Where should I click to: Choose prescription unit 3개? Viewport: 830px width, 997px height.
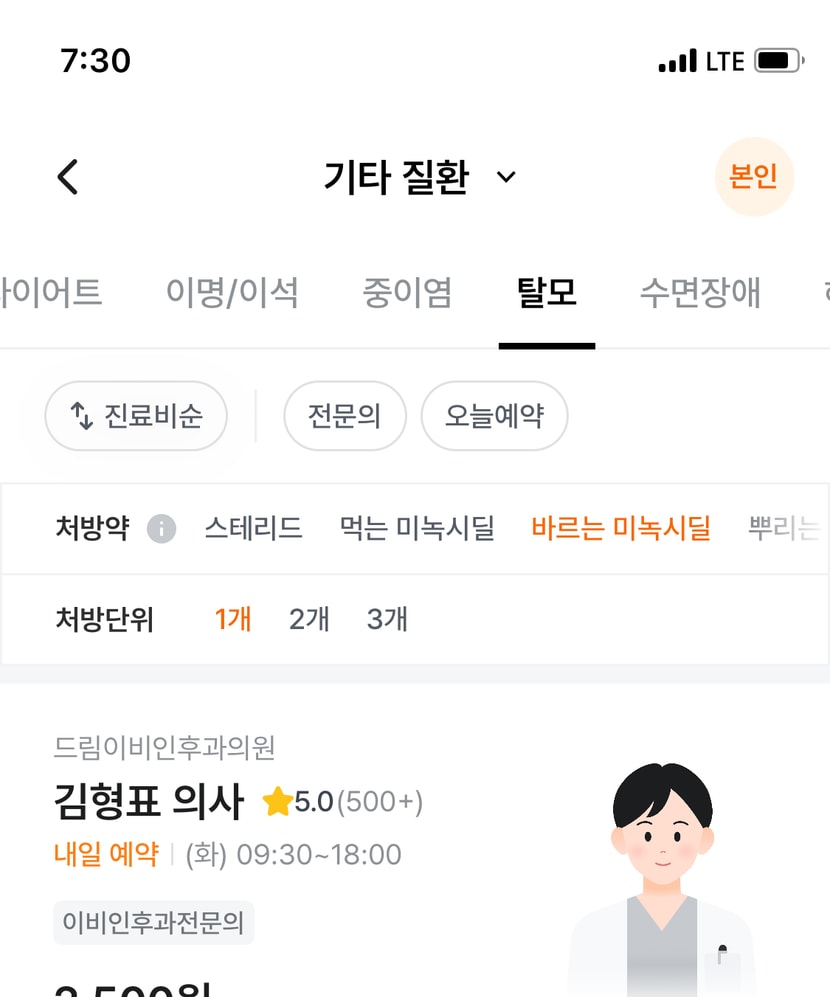(x=387, y=620)
